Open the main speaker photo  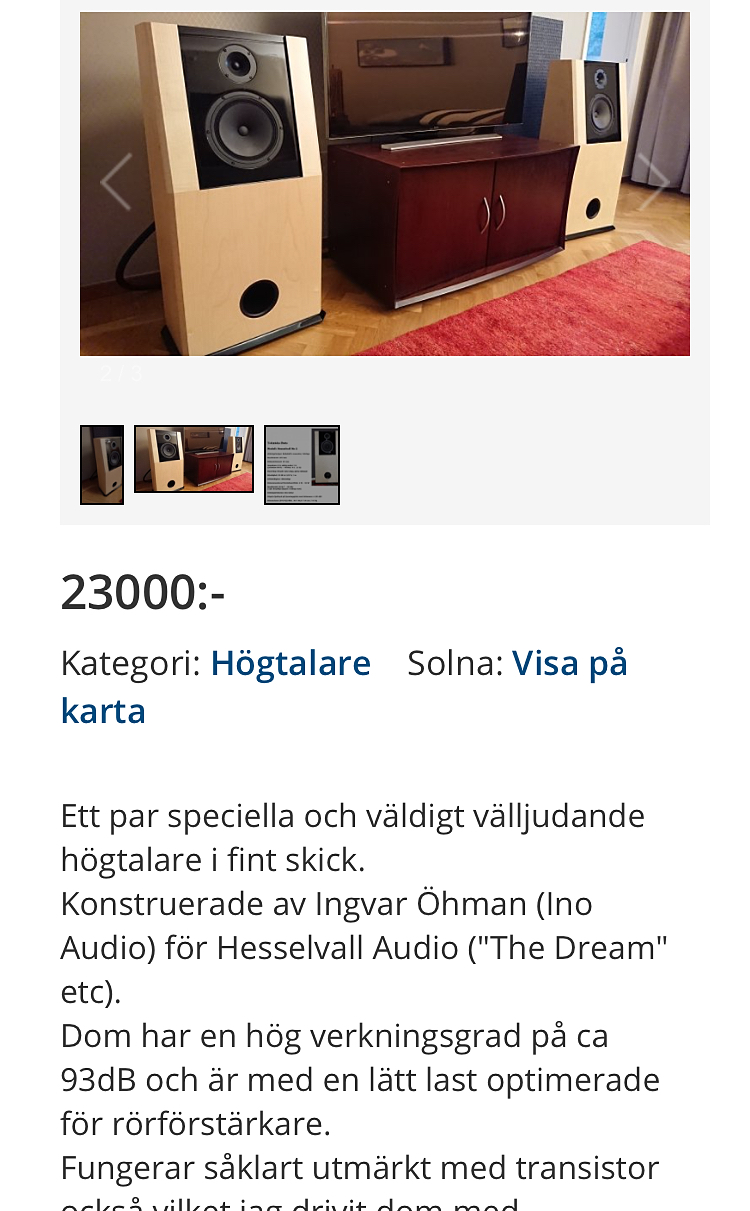[384, 184]
